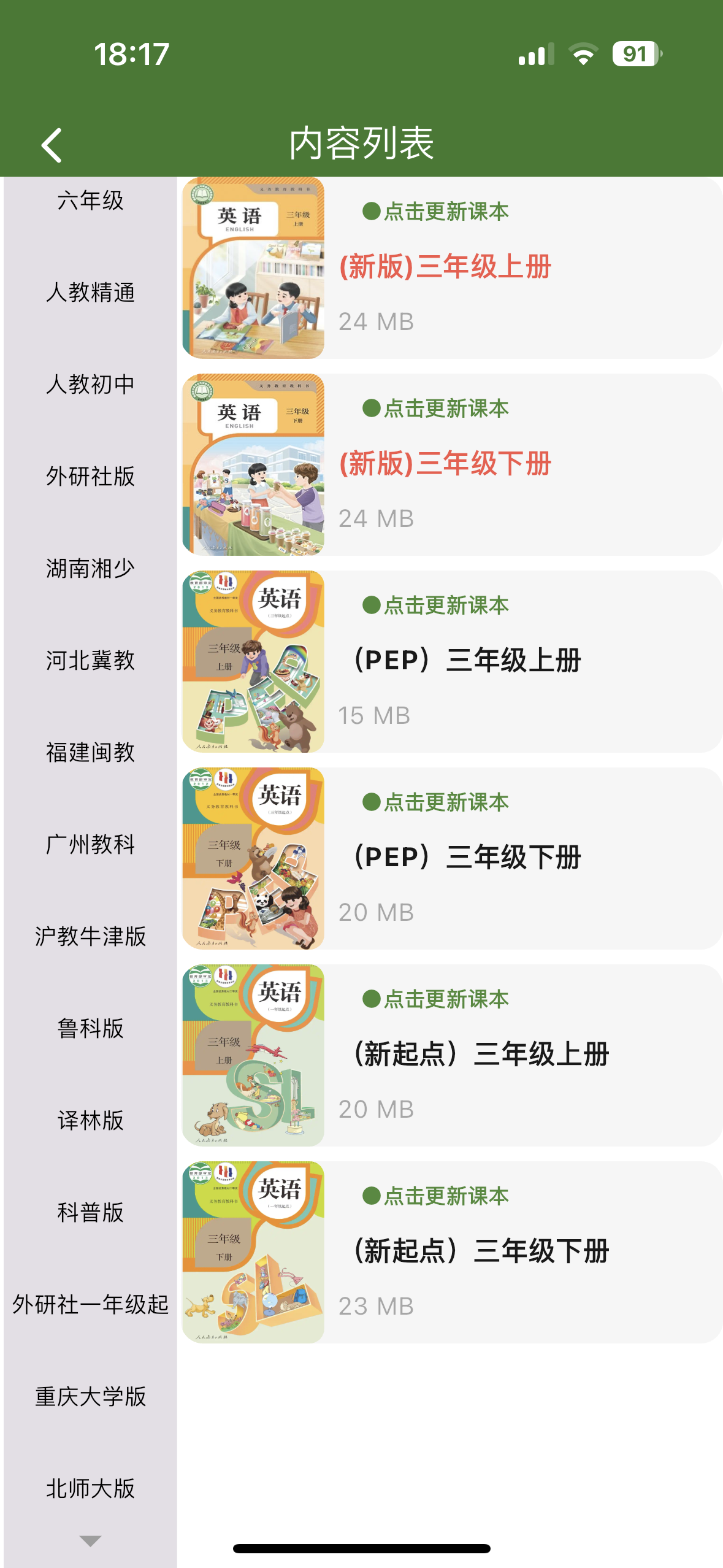Open the (新版)三年级下册 textbook

tap(451, 465)
